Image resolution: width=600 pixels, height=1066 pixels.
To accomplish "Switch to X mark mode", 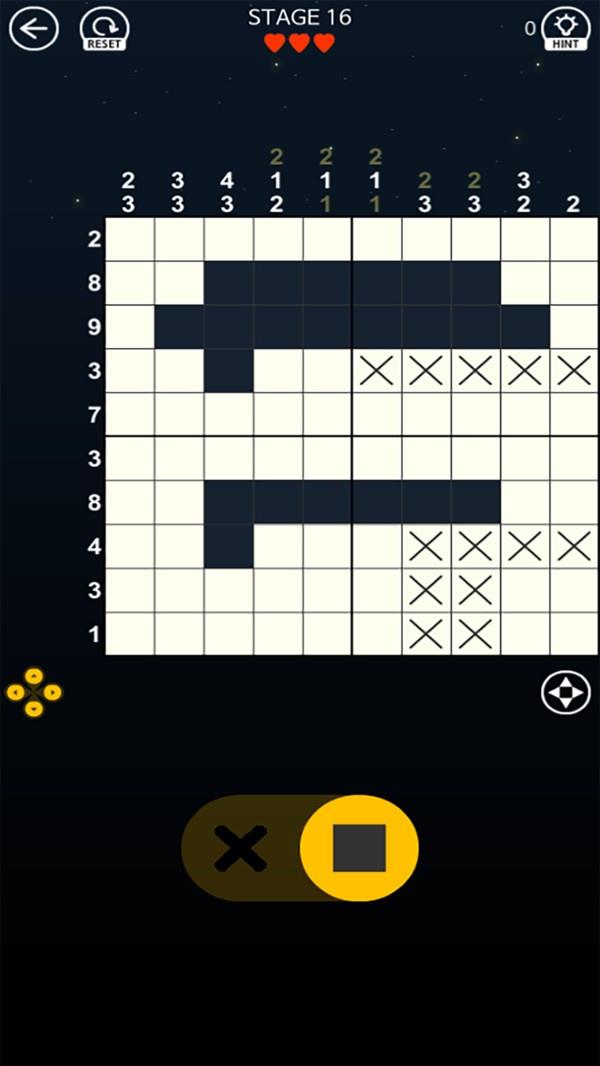I will click(x=241, y=848).
